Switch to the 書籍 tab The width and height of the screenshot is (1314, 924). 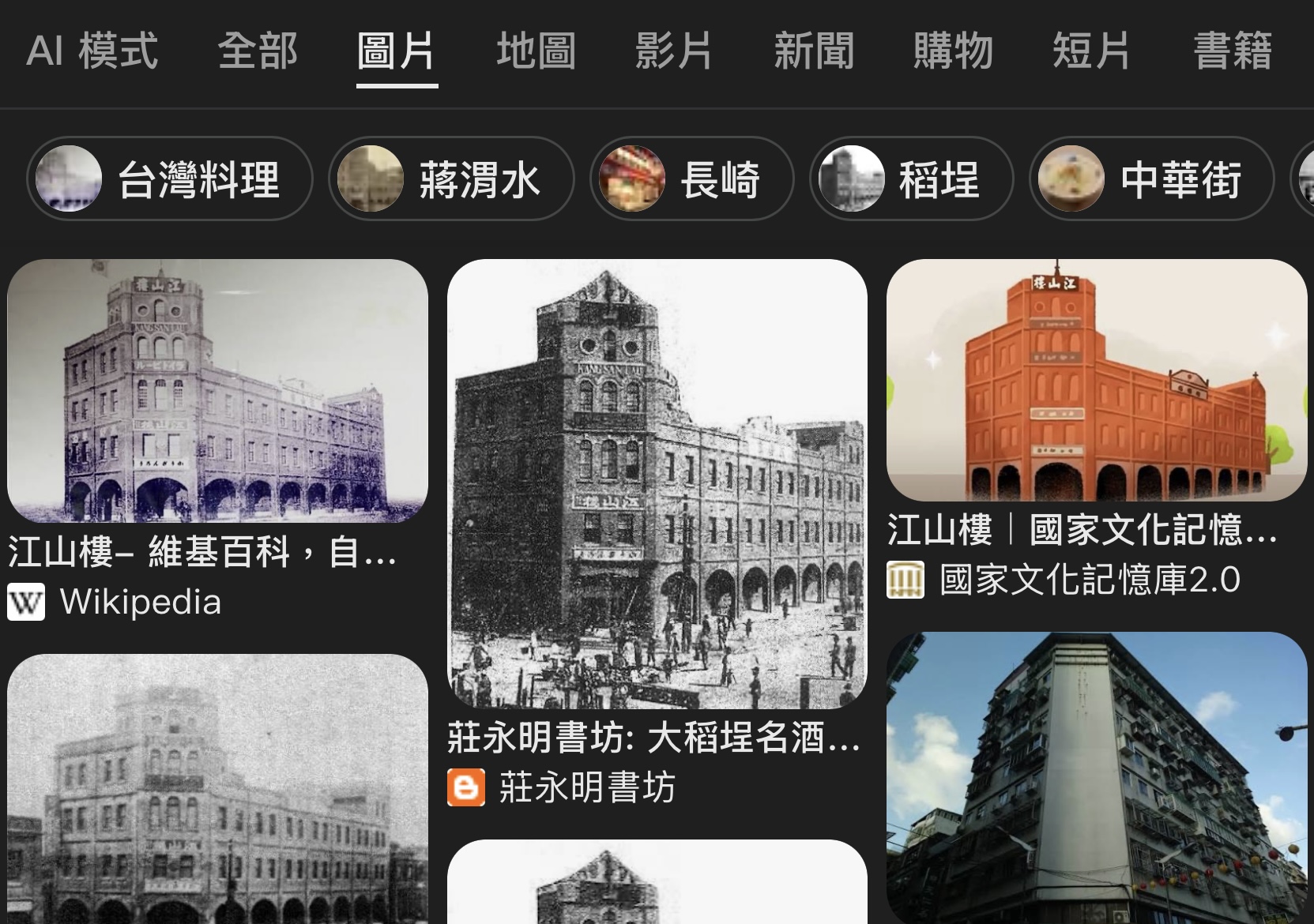[1233, 51]
